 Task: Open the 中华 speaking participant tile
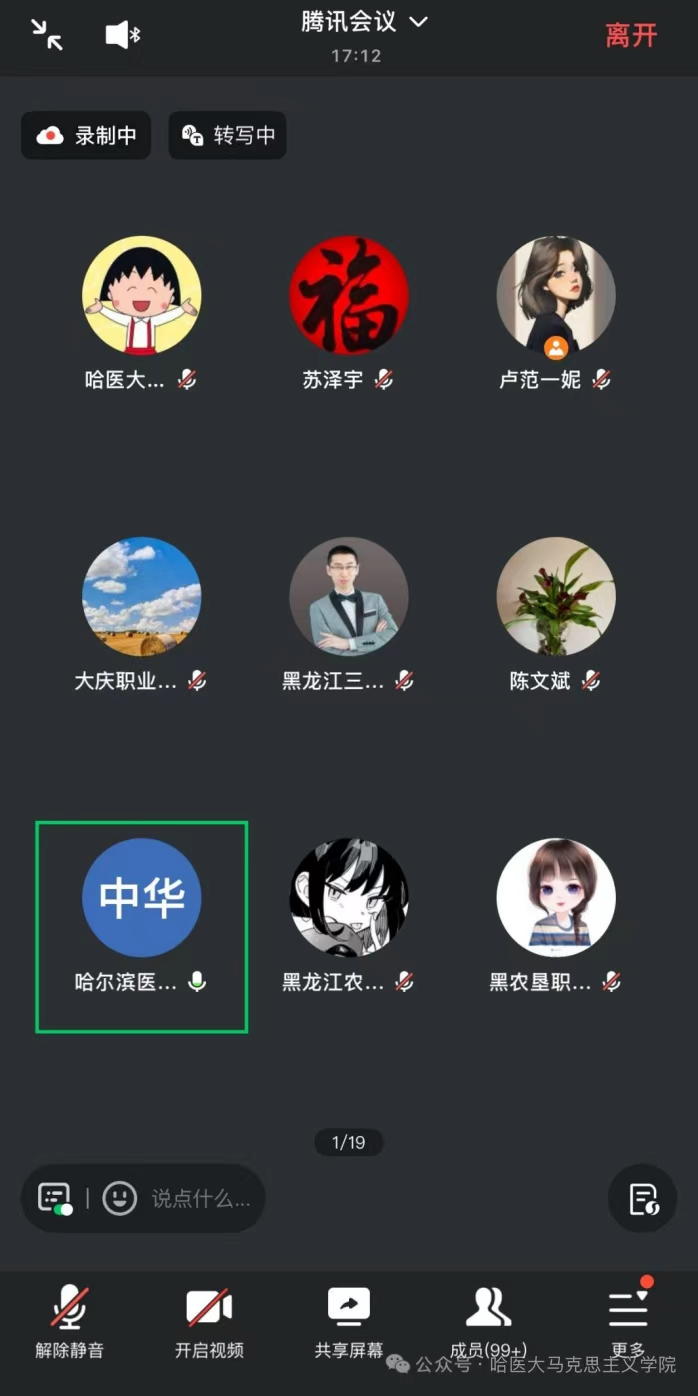tap(141, 898)
